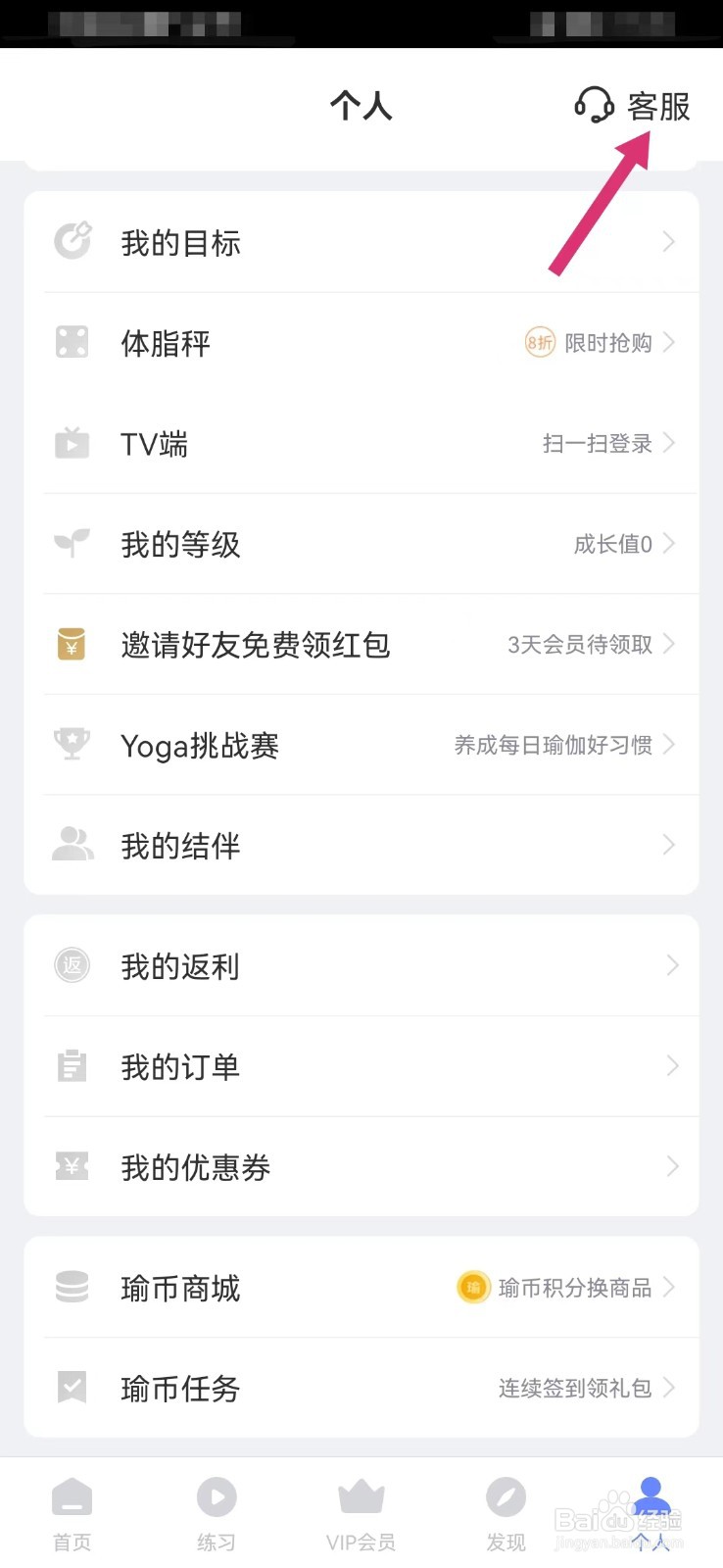View 我的等级 growth value

click(x=361, y=544)
